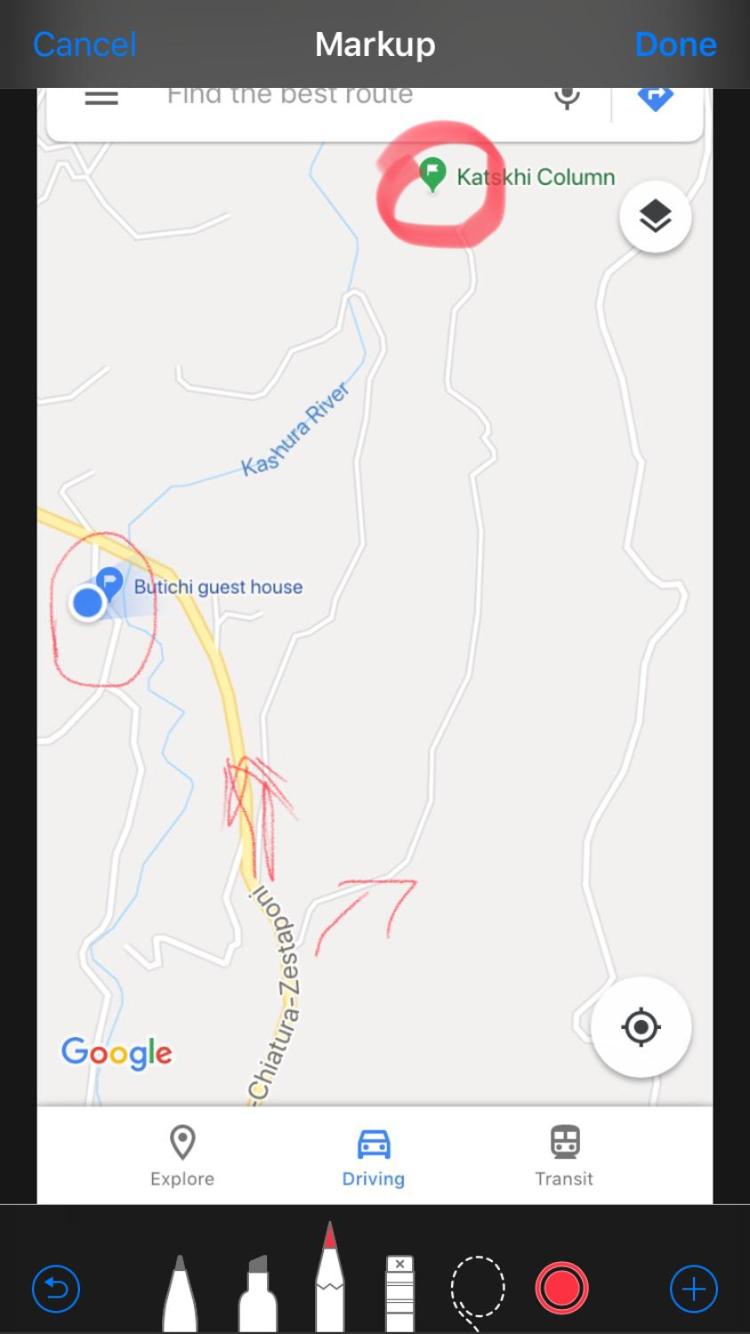Cancel the markup editing
The height and width of the screenshot is (1334, 750).
point(85,44)
